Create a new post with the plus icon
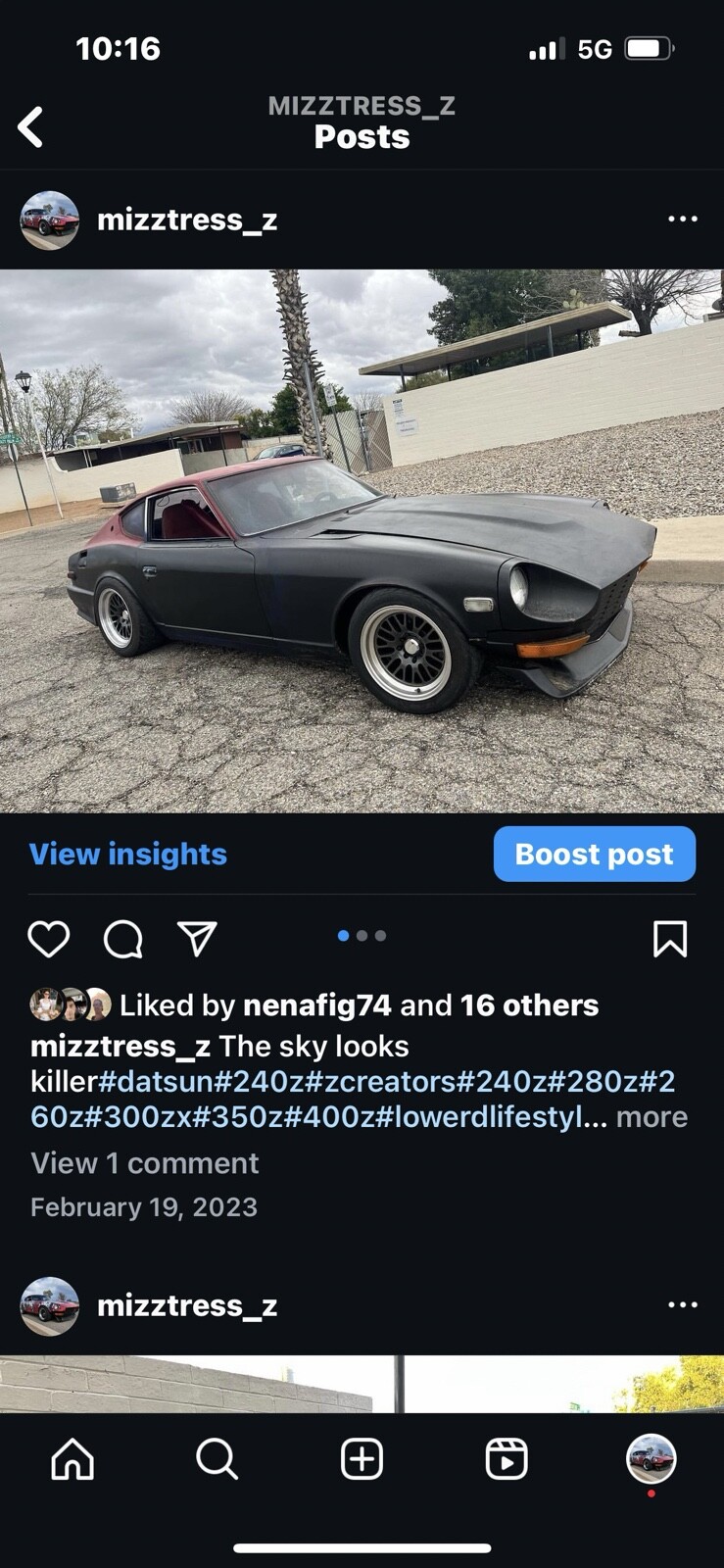Screen dimensions: 724x1568 coord(362,1459)
